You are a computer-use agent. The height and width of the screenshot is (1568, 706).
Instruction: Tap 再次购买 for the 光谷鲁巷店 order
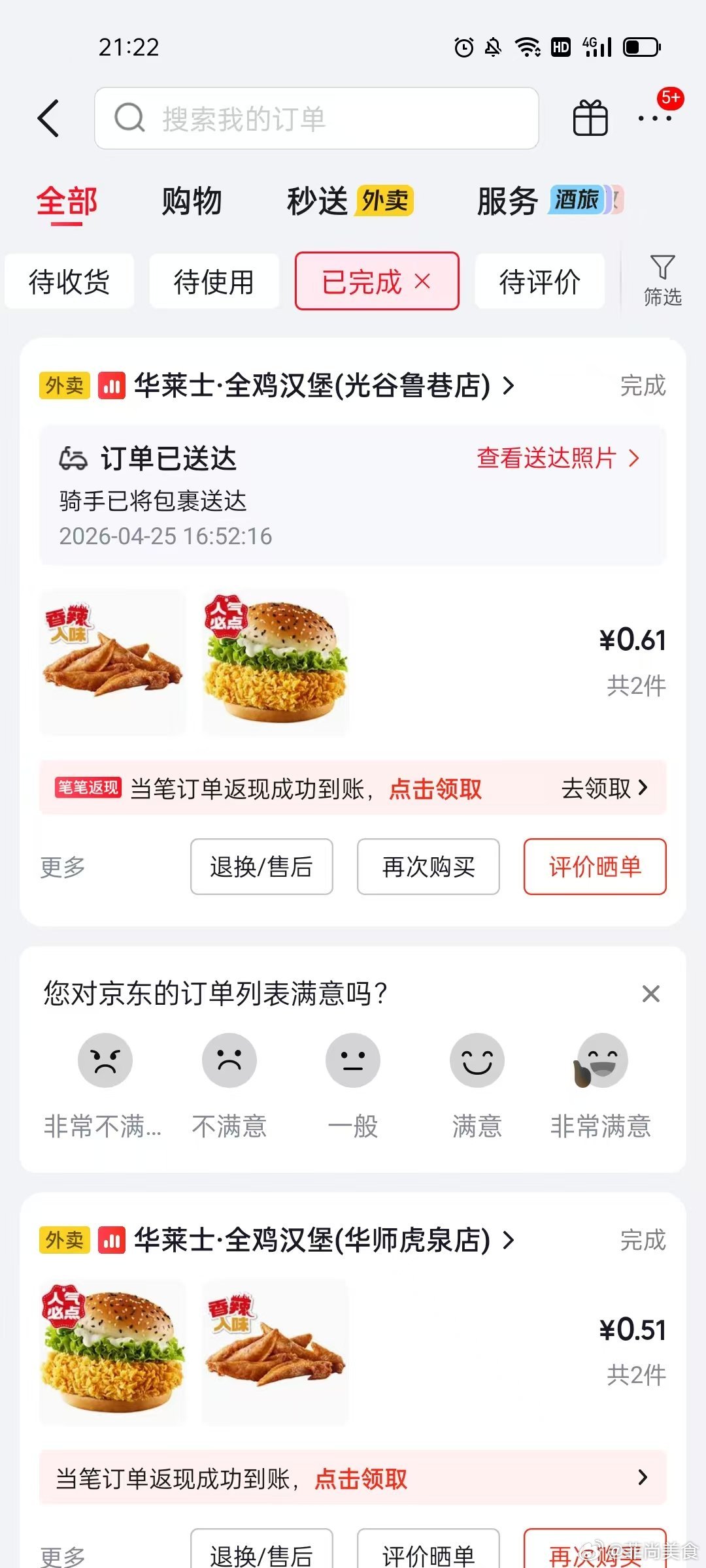(x=428, y=867)
